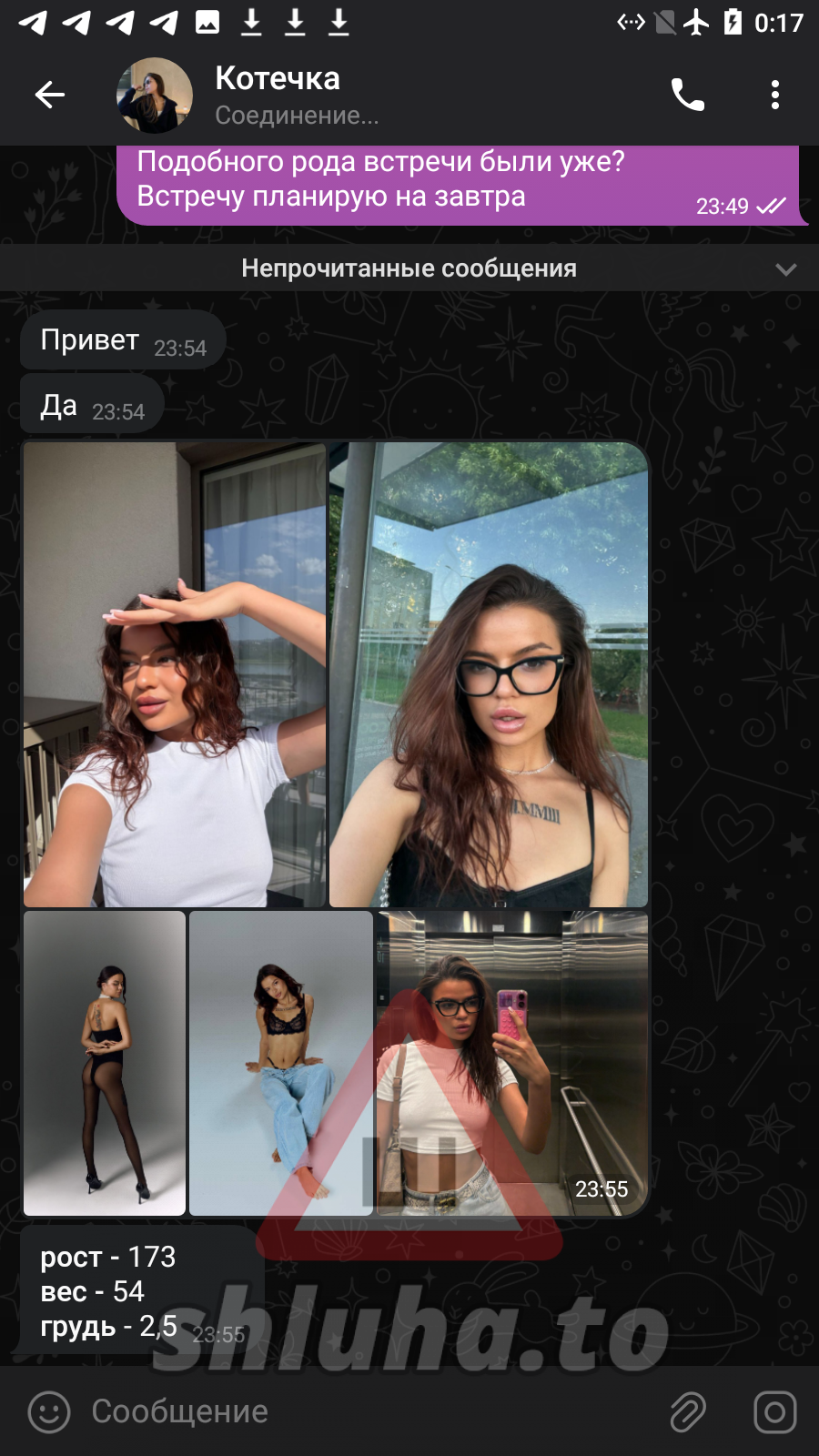Screen dimensions: 819x1456
Task: Attach a file with the paperclip
Action: 688,1412
